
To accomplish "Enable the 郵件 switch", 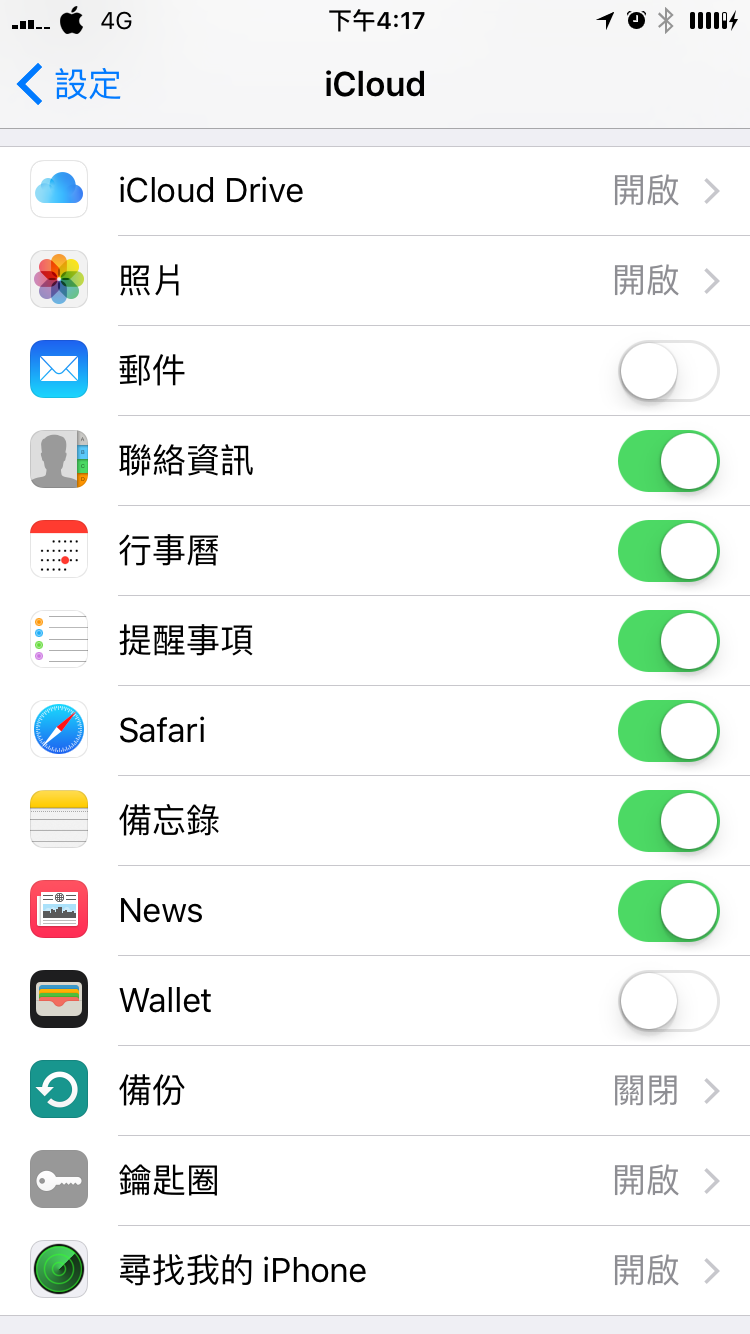I will [x=668, y=371].
